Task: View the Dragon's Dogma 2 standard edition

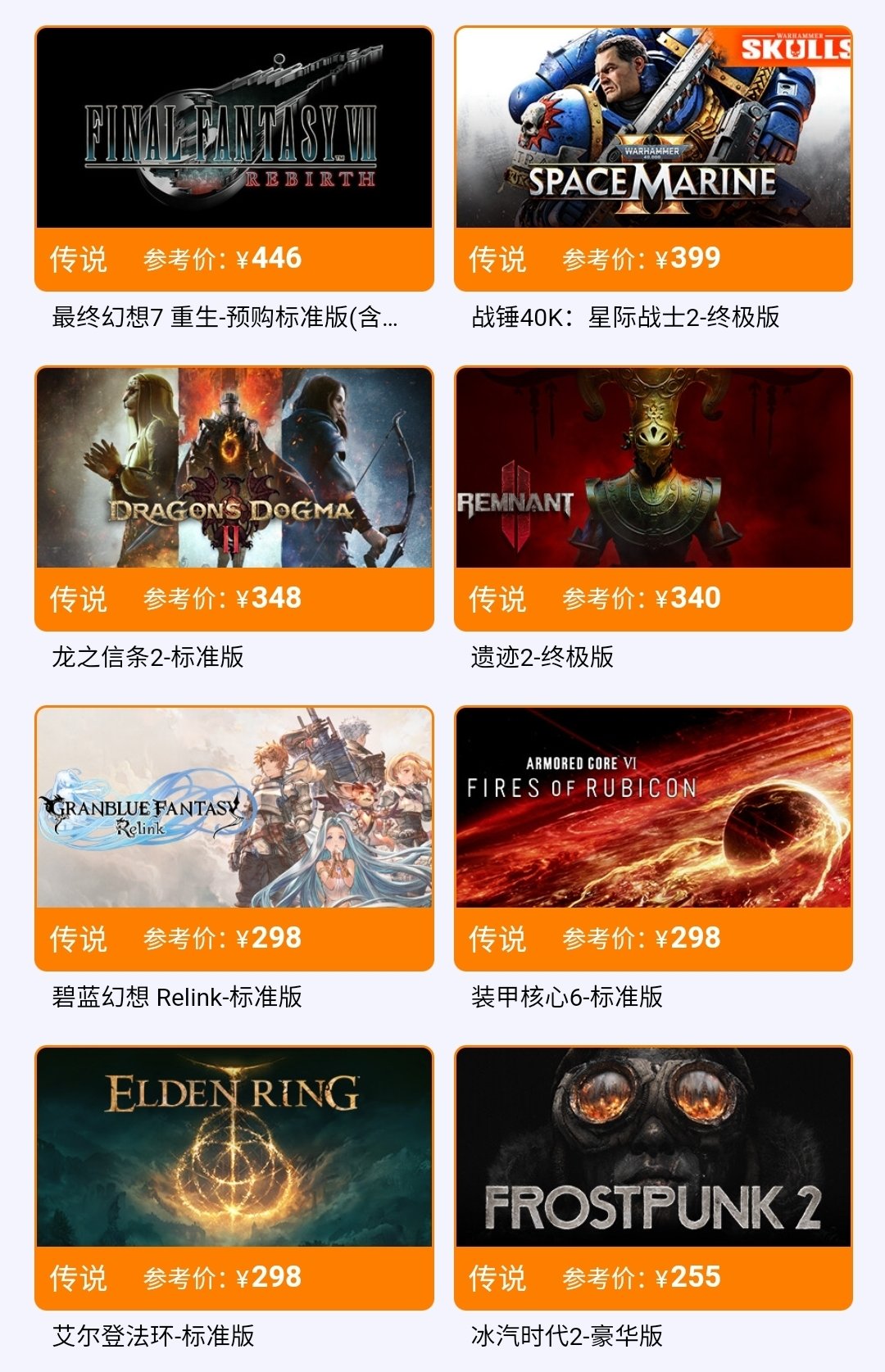Action: [234, 468]
